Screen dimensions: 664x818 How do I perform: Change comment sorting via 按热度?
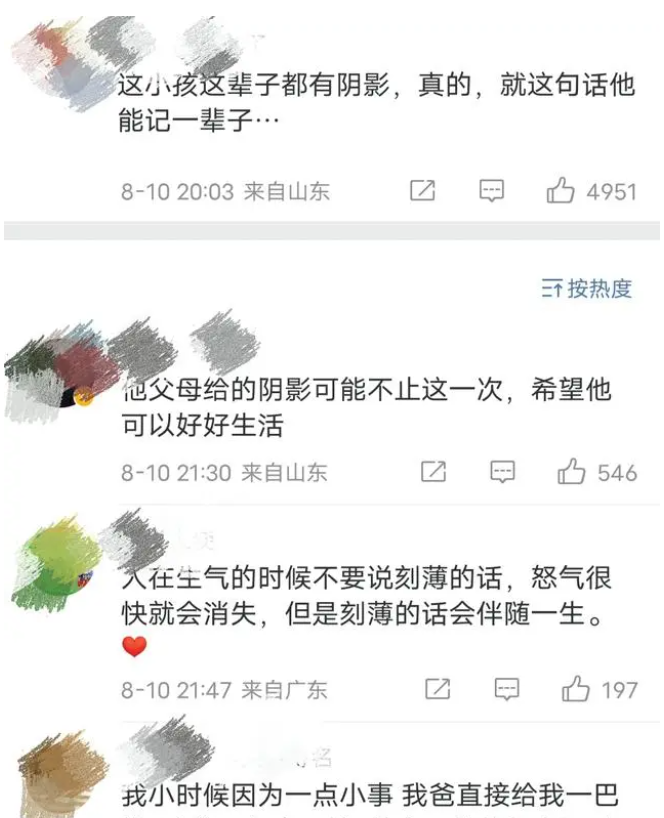[587, 289]
